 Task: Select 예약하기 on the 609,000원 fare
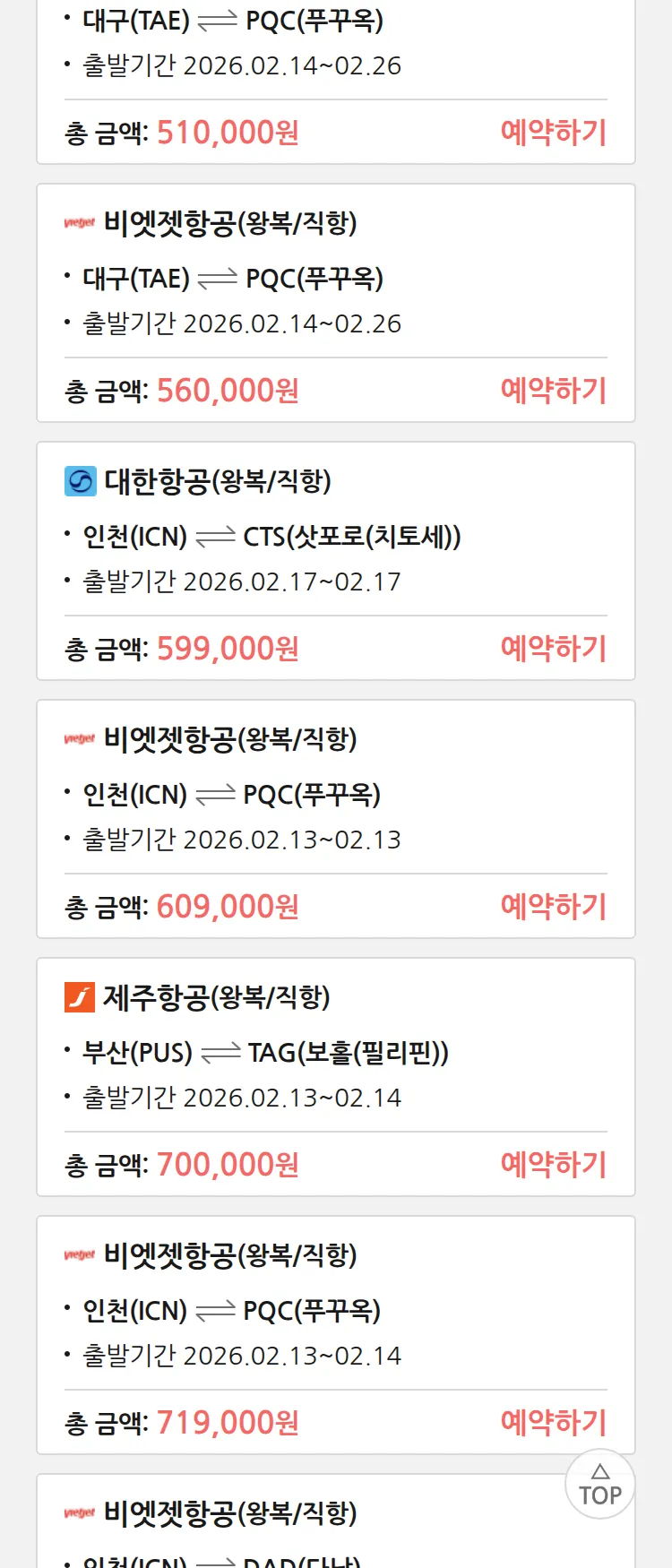click(553, 907)
